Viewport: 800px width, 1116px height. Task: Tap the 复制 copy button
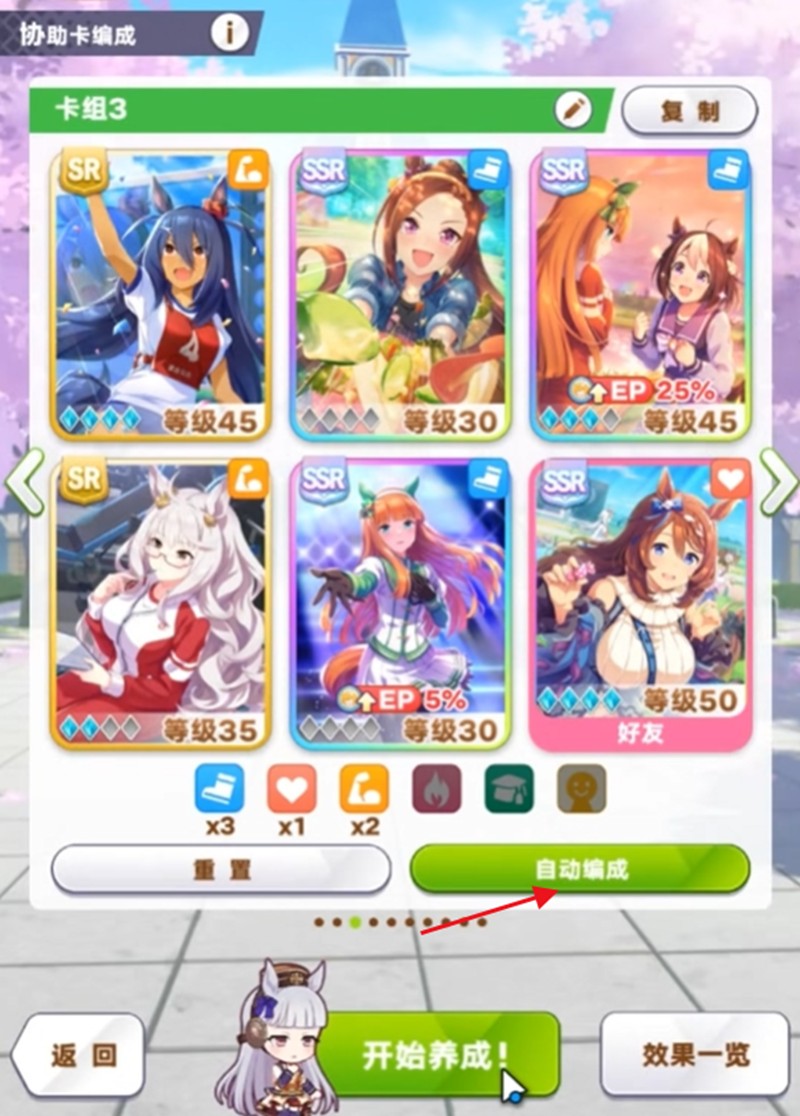(689, 110)
